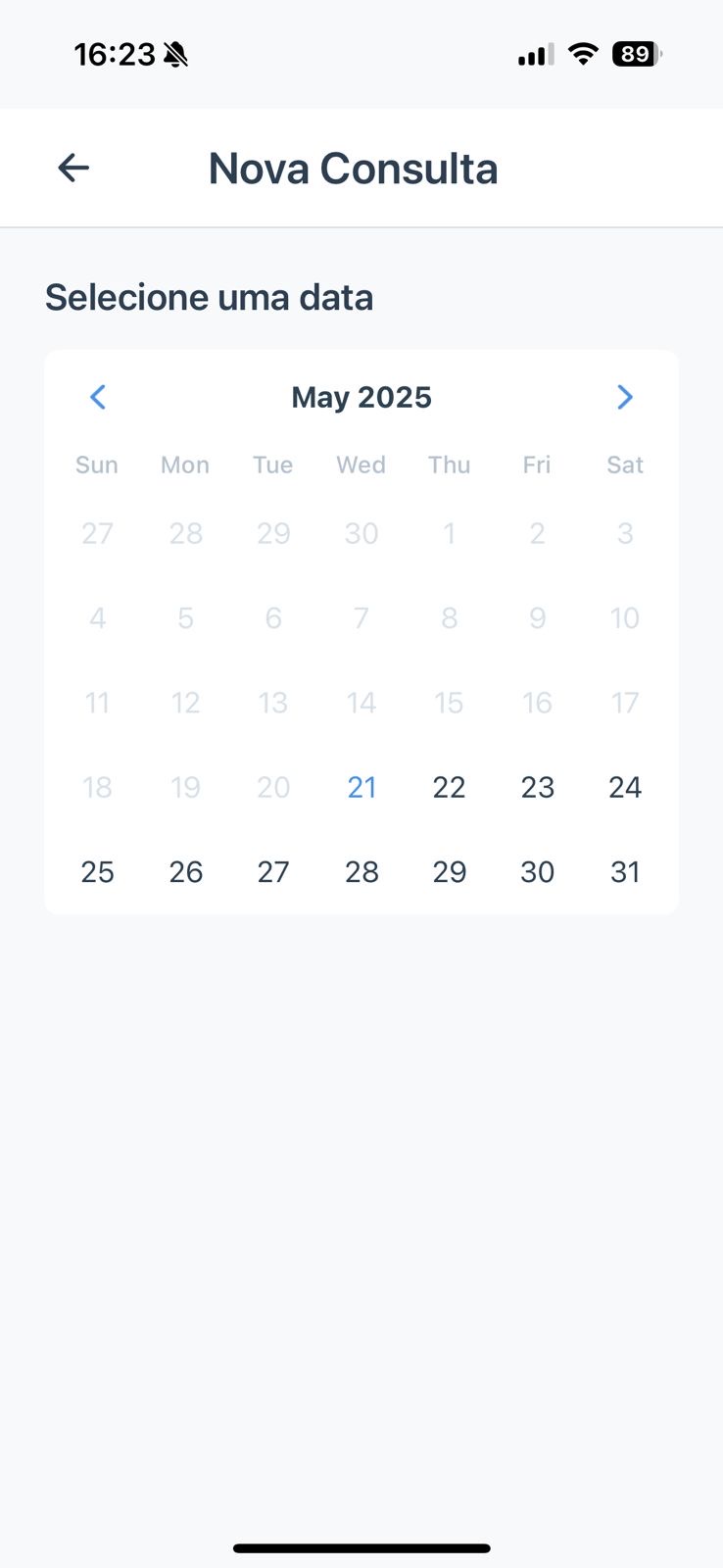Pick Sunday May 25
The height and width of the screenshot is (1568, 723).
click(97, 871)
